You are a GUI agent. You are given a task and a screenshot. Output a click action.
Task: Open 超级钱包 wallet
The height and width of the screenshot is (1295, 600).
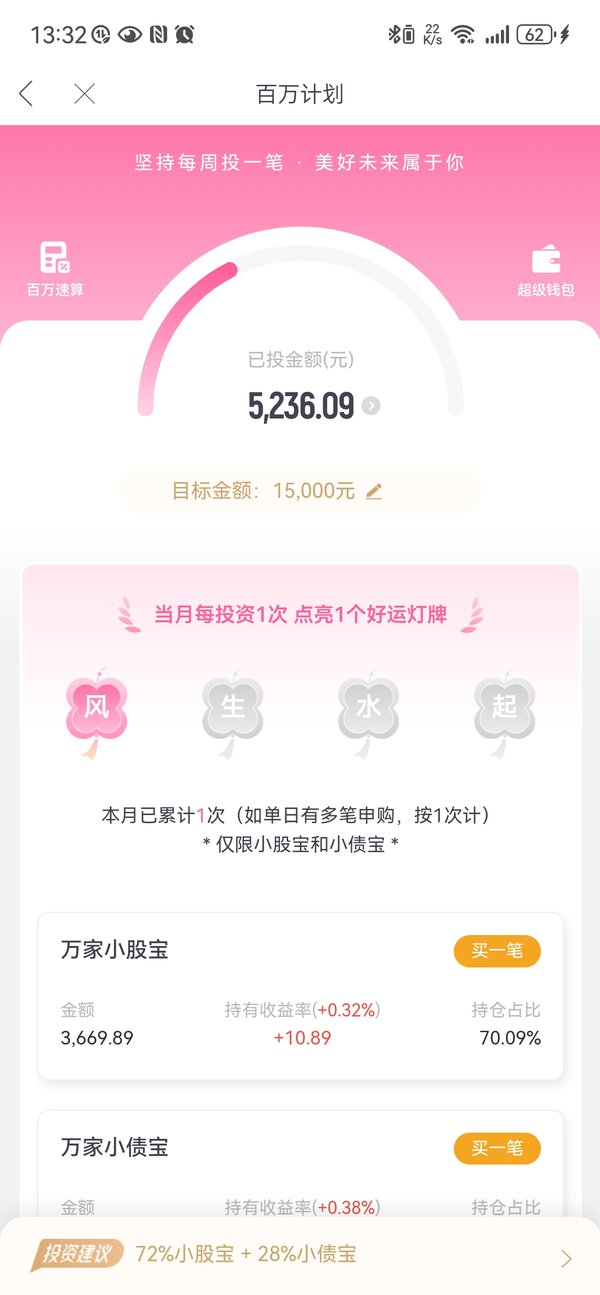pyautogui.click(x=546, y=271)
